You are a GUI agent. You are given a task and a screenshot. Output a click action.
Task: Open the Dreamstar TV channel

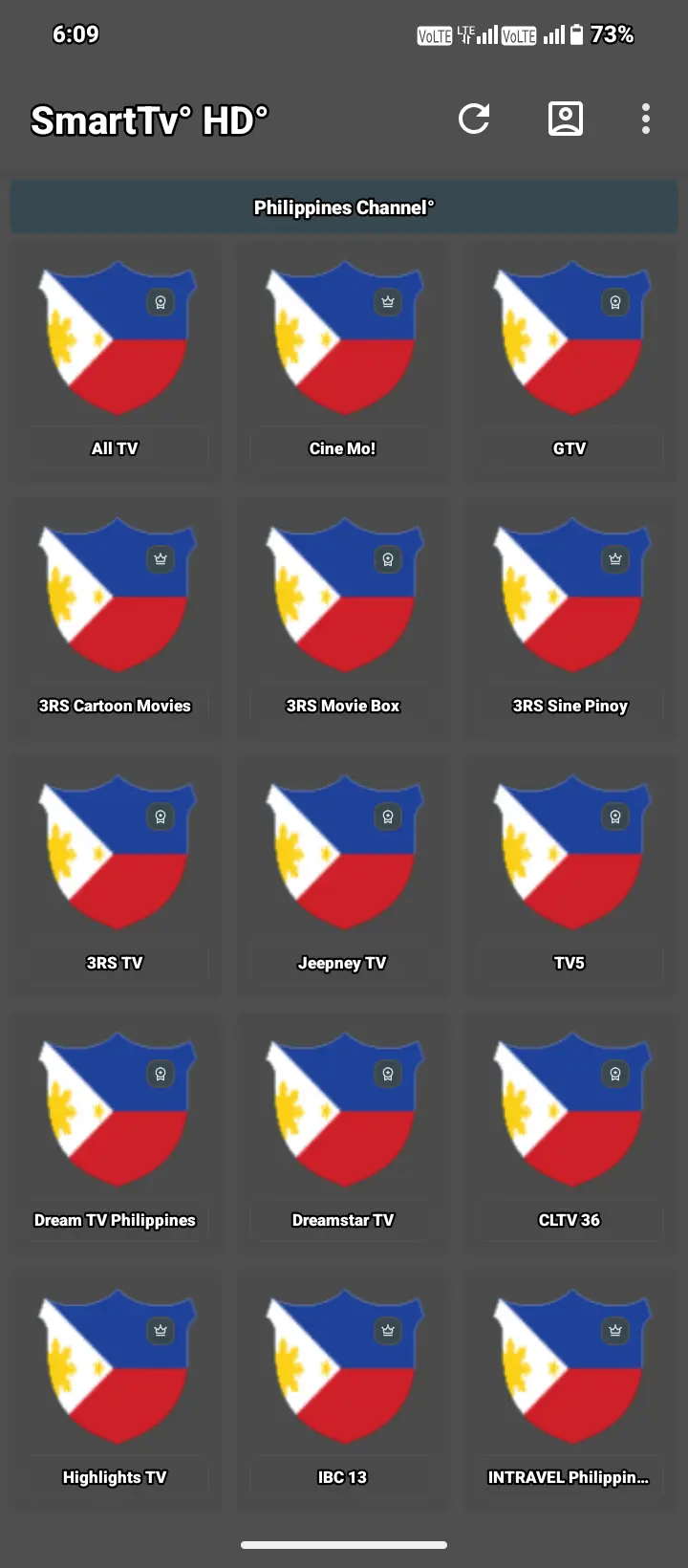(342, 1133)
